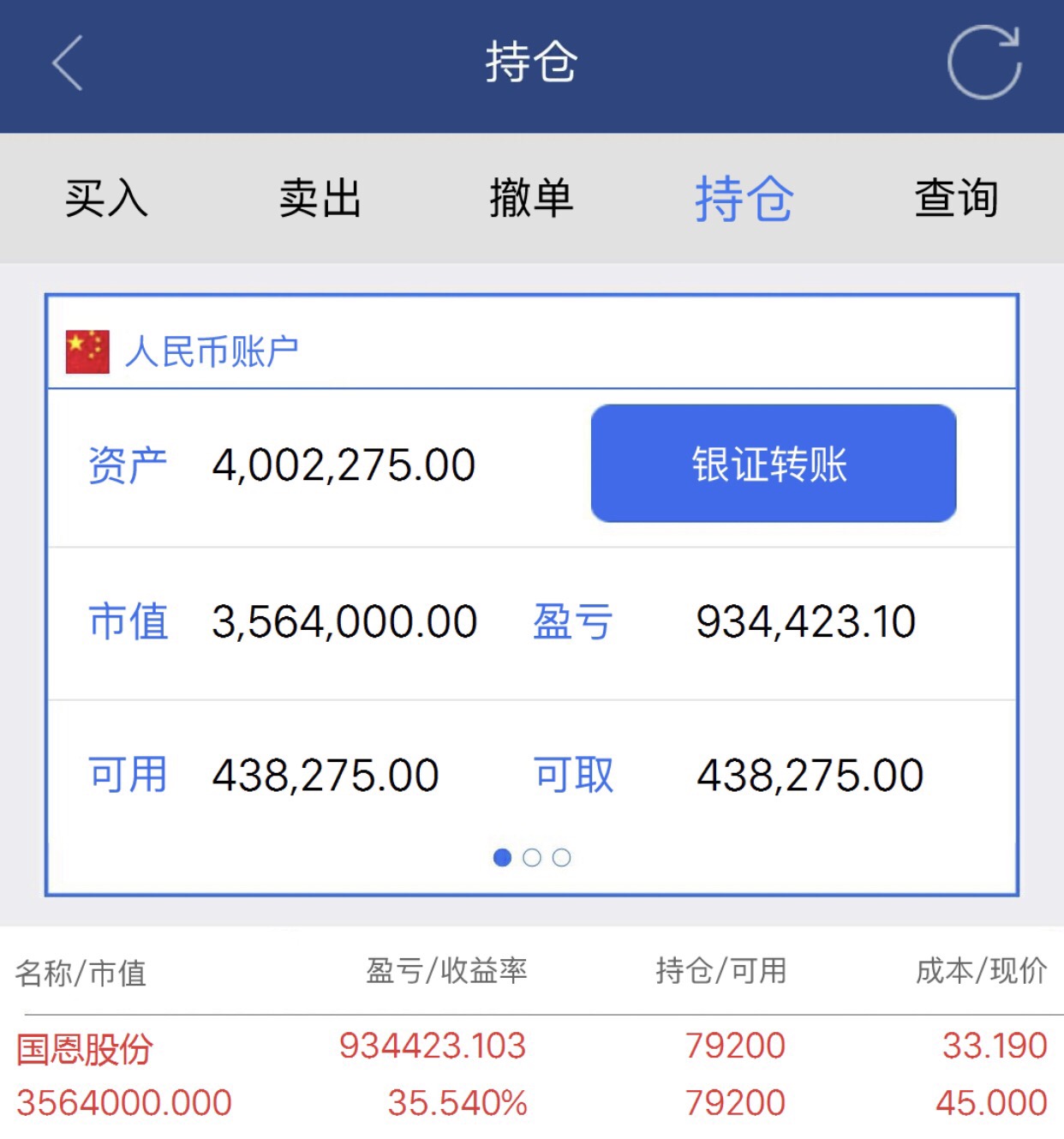This screenshot has width=1064, height=1139.
Task: Click the 资产 amount 4,002,275.00
Action: (x=343, y=464)
